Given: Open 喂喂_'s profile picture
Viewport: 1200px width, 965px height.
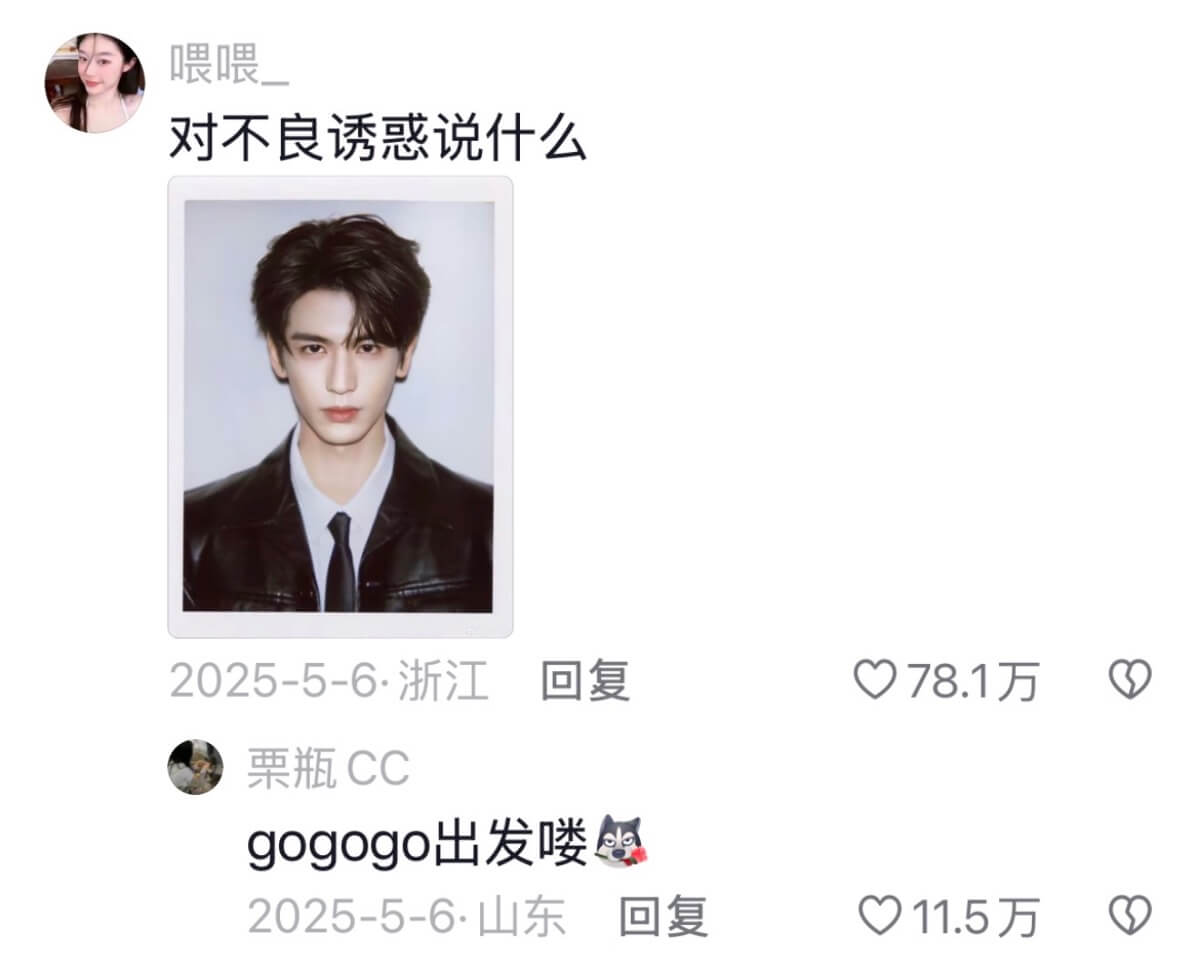Looking at the screenshot, I should (94, 83).
